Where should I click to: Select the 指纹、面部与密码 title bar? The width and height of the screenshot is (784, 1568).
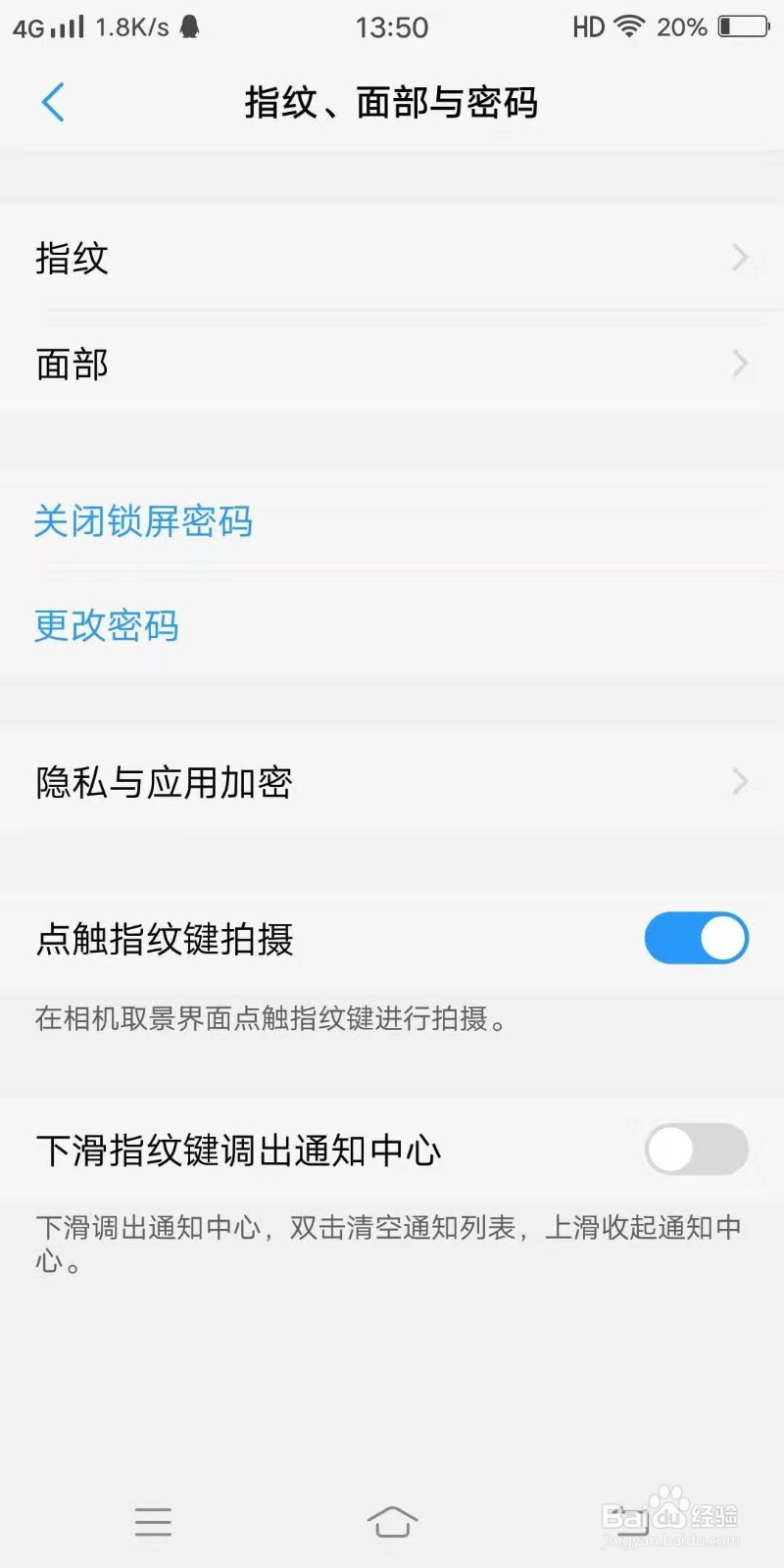392,102
